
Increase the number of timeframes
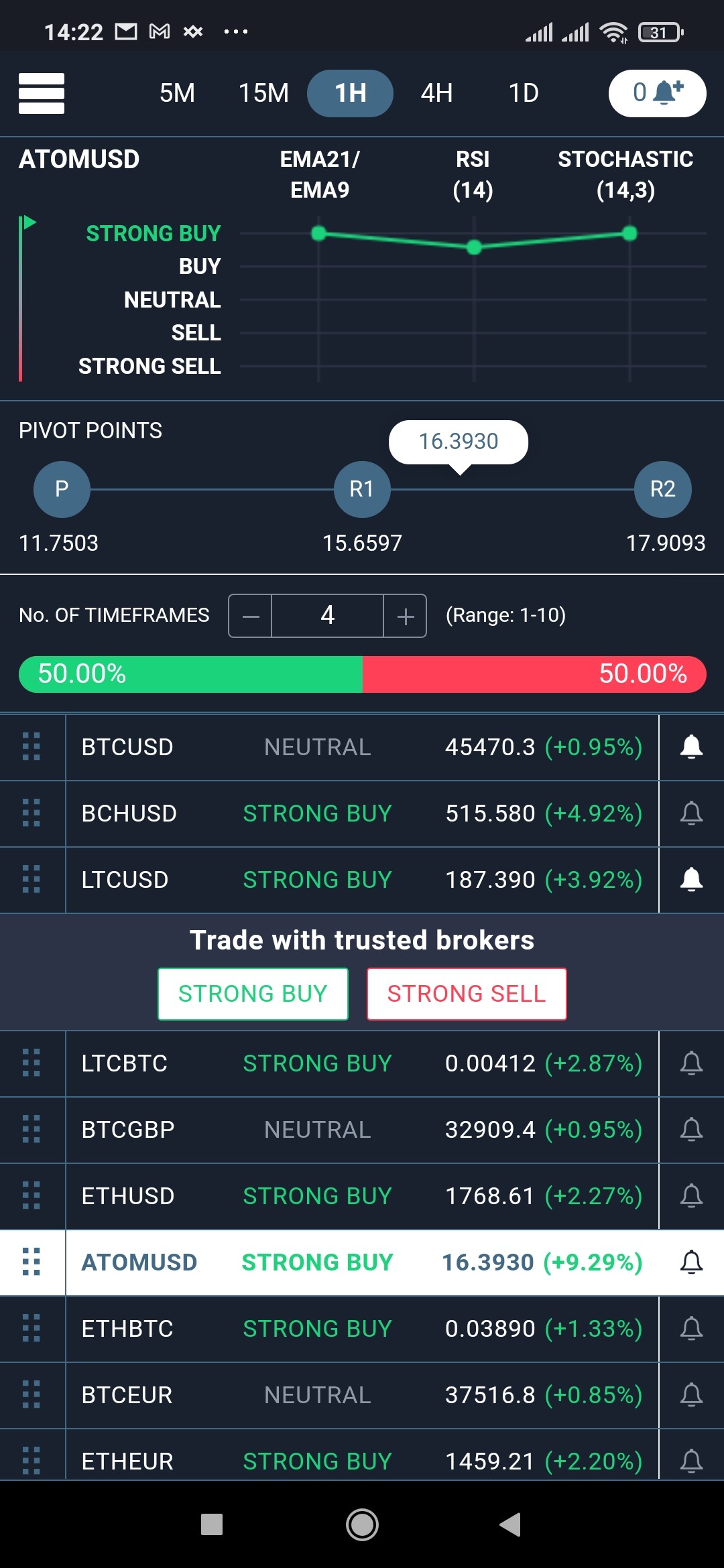pos(405,616)
